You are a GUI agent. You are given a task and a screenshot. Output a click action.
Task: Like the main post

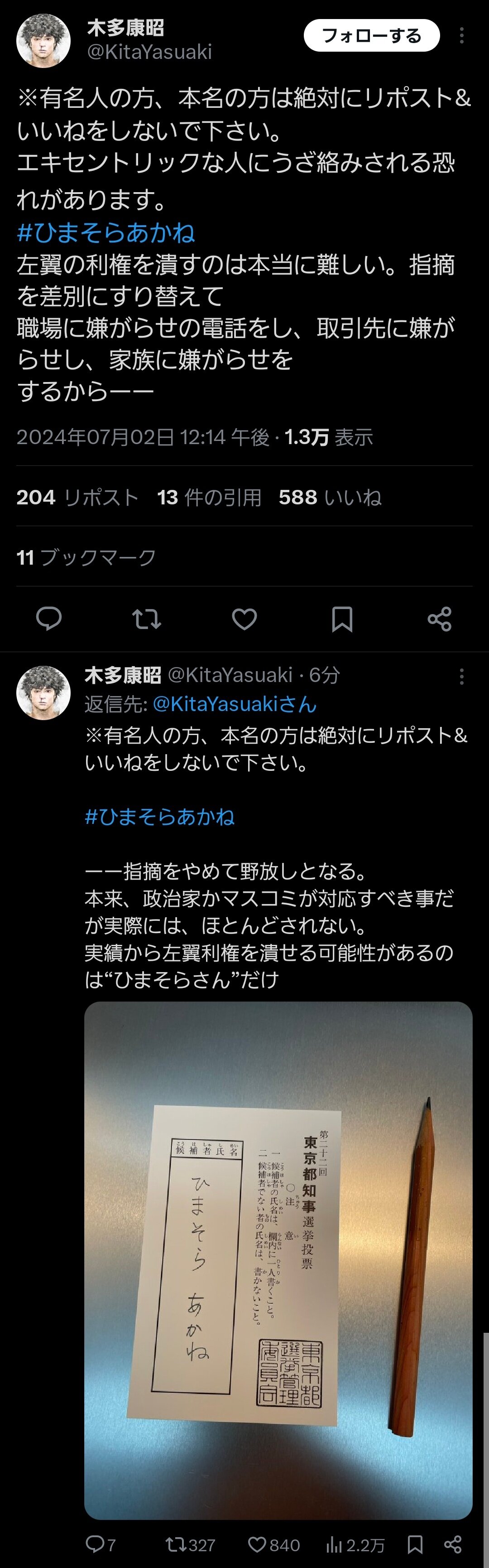[244, 619]
